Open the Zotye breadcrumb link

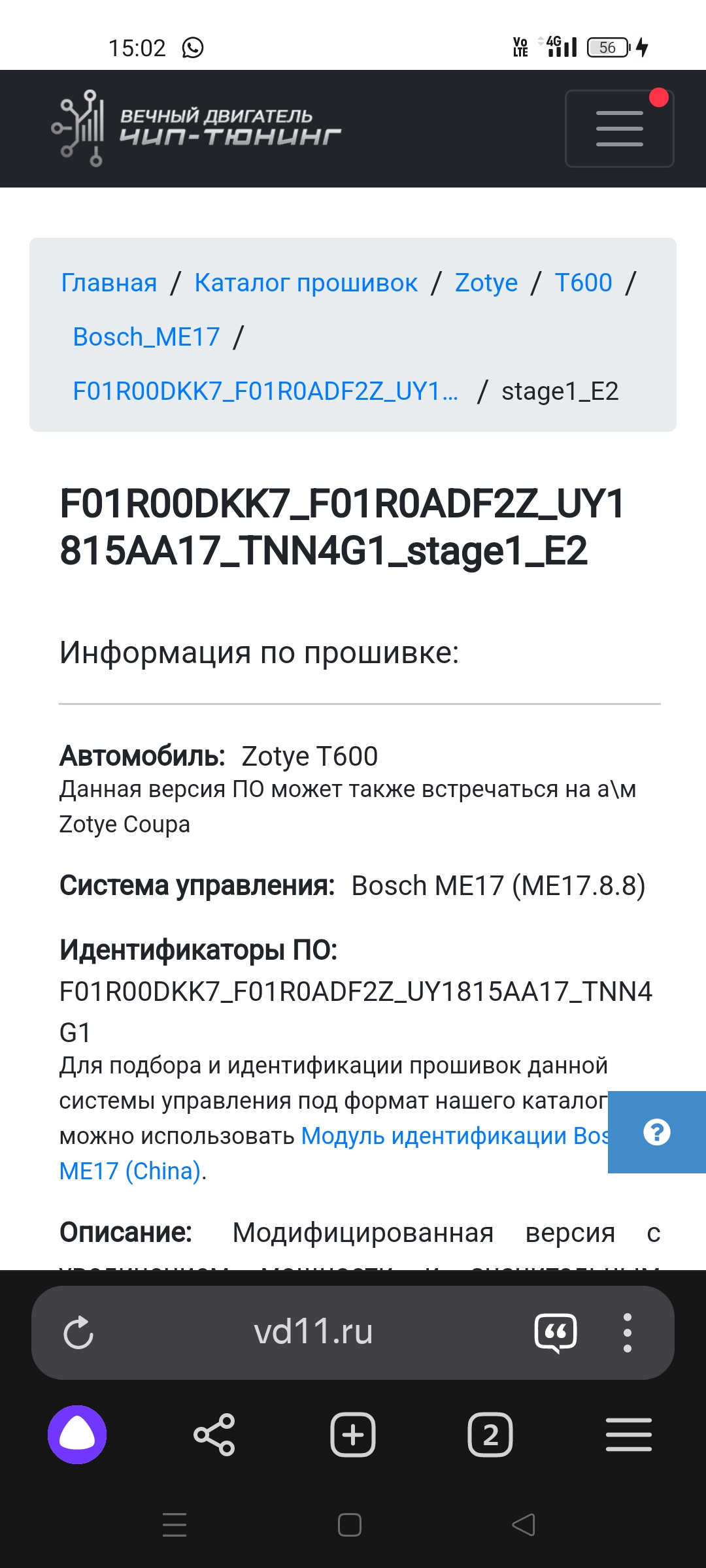click(x=486, y=283)
